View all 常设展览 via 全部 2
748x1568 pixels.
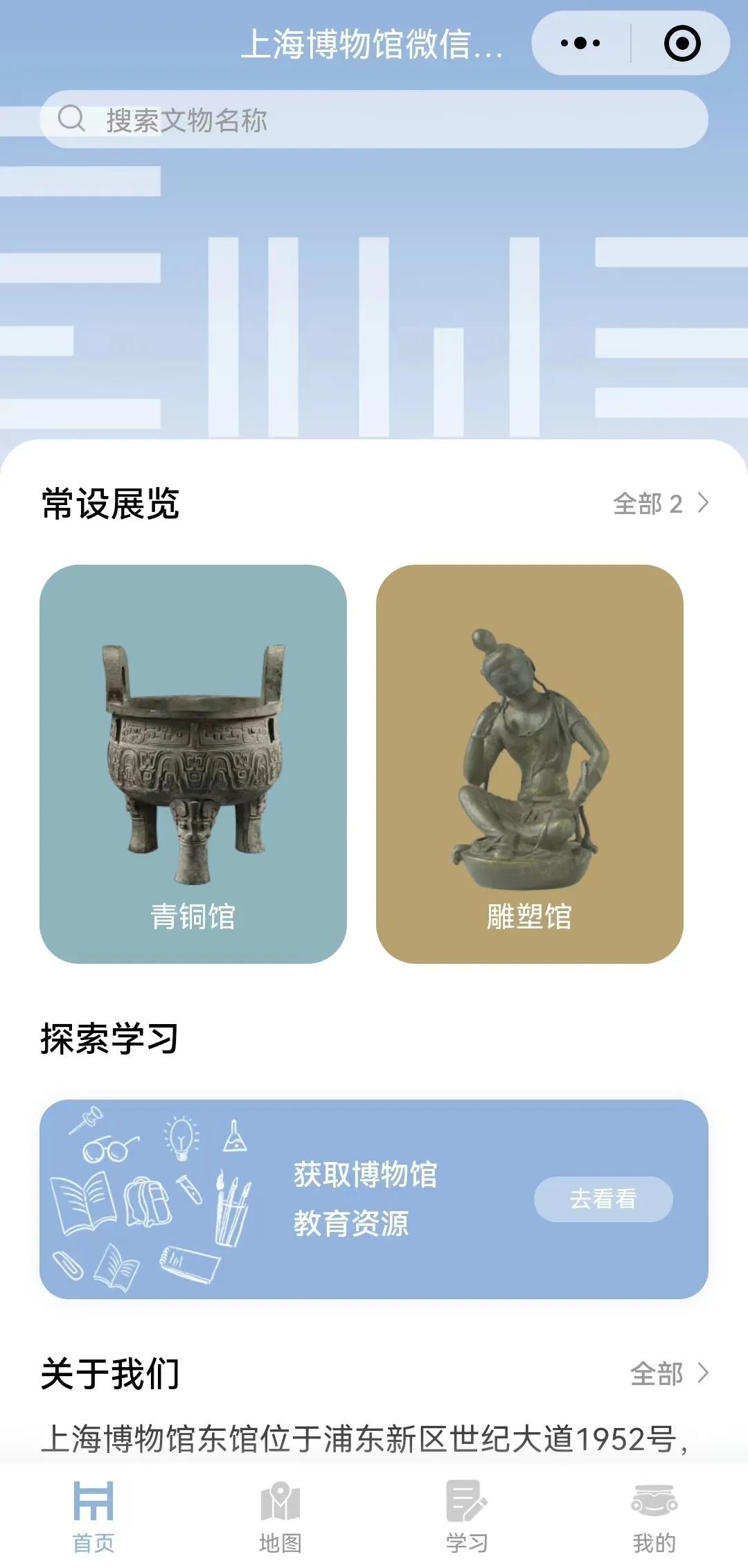(x=660, y=504)
